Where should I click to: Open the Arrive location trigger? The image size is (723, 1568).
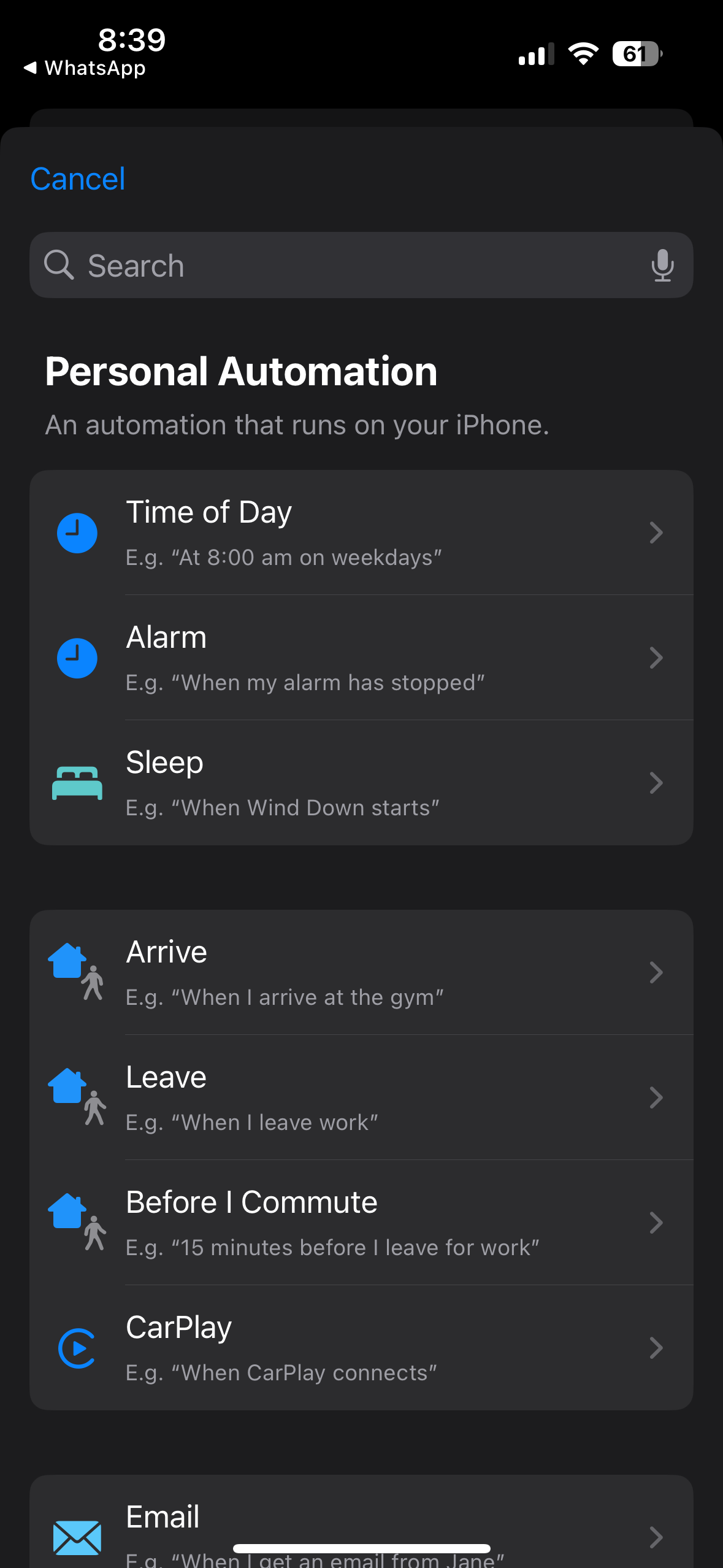tap(361, 972)
